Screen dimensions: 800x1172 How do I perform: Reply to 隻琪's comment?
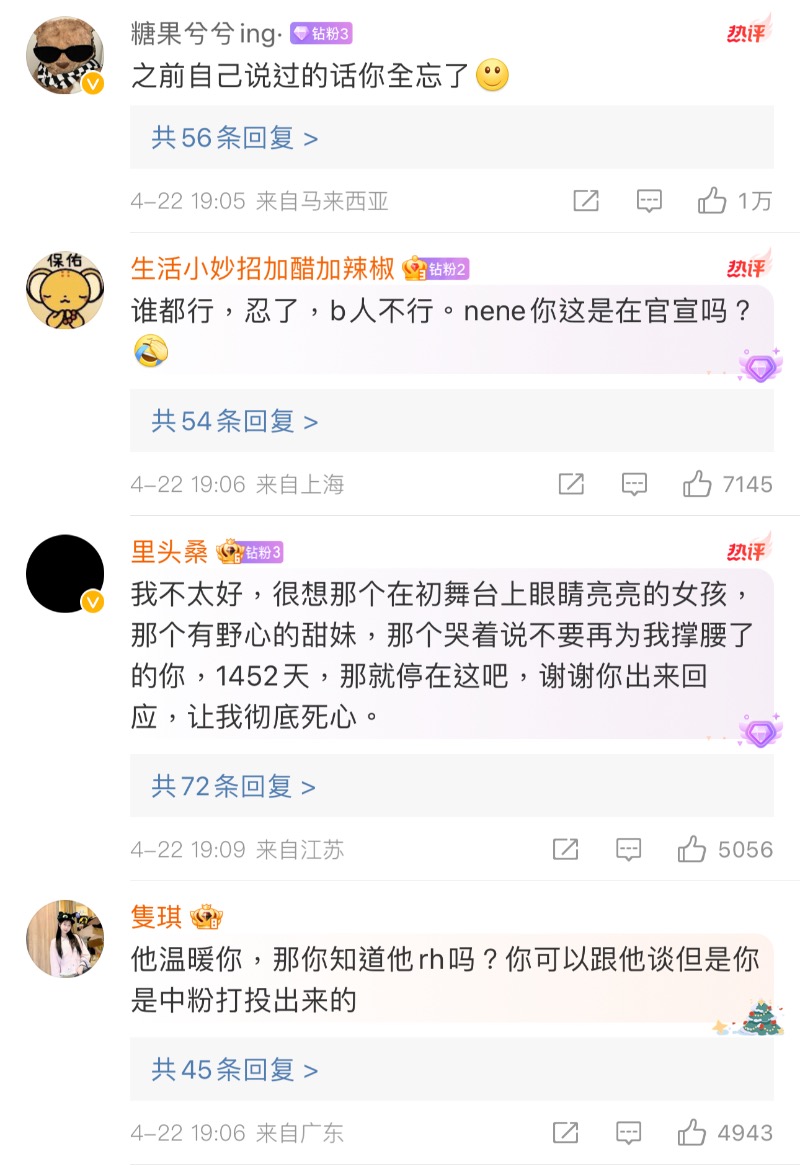point(628,1133)
